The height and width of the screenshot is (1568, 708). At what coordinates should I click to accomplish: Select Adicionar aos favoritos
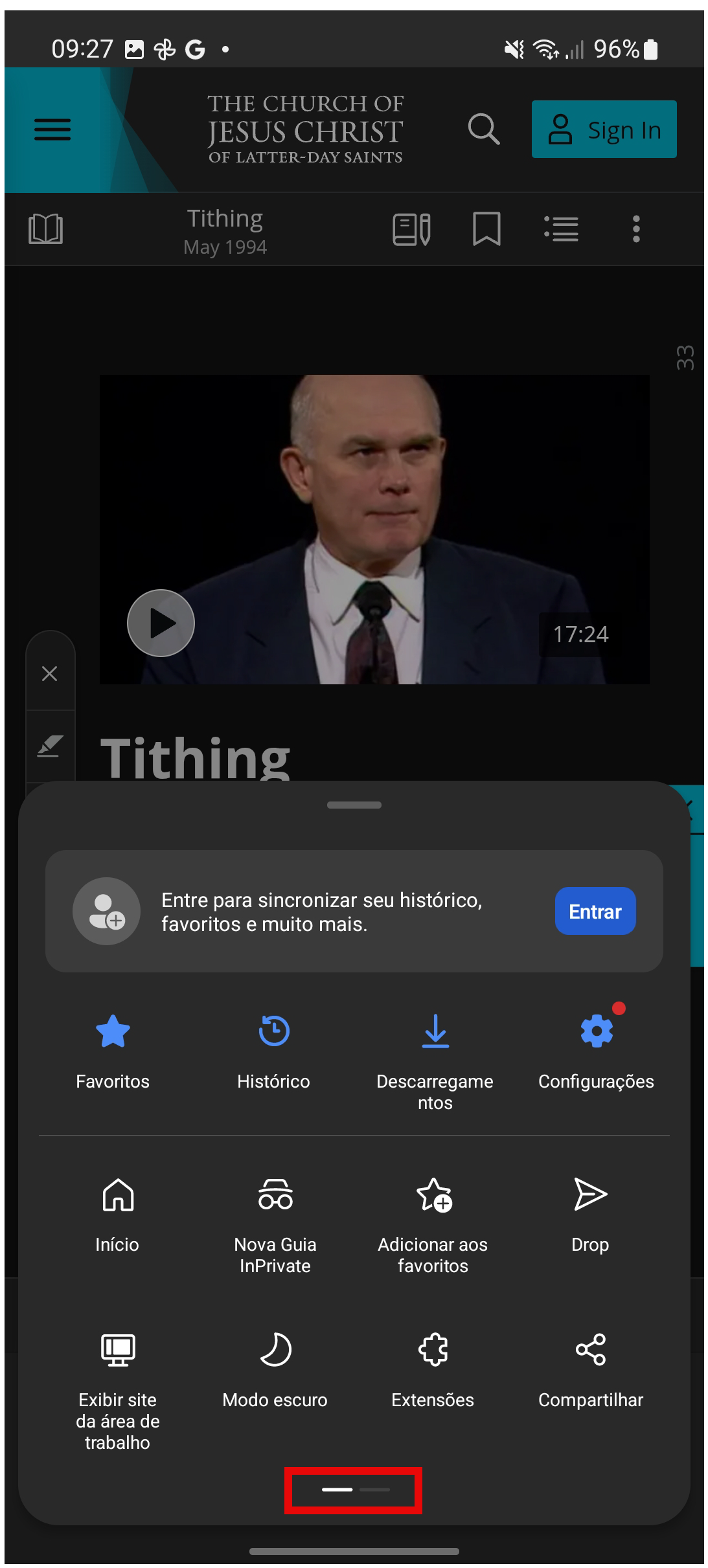(433, 1220)
